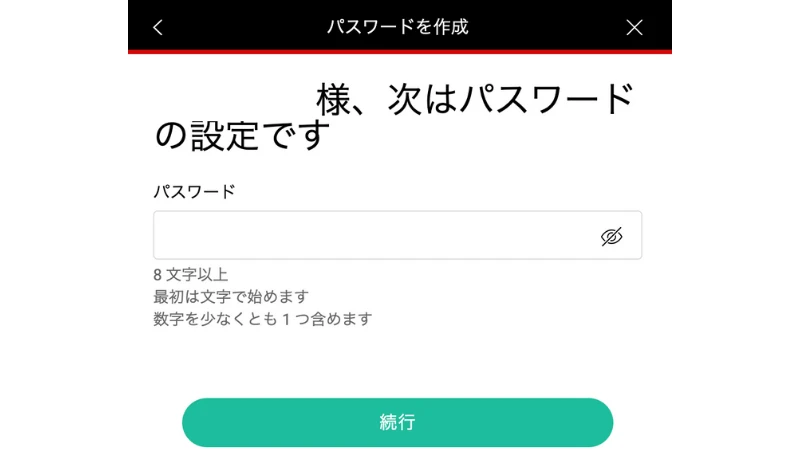Tap the 続行 button to continue
This screenshot has width=800, height=450.
click(397, 422)
